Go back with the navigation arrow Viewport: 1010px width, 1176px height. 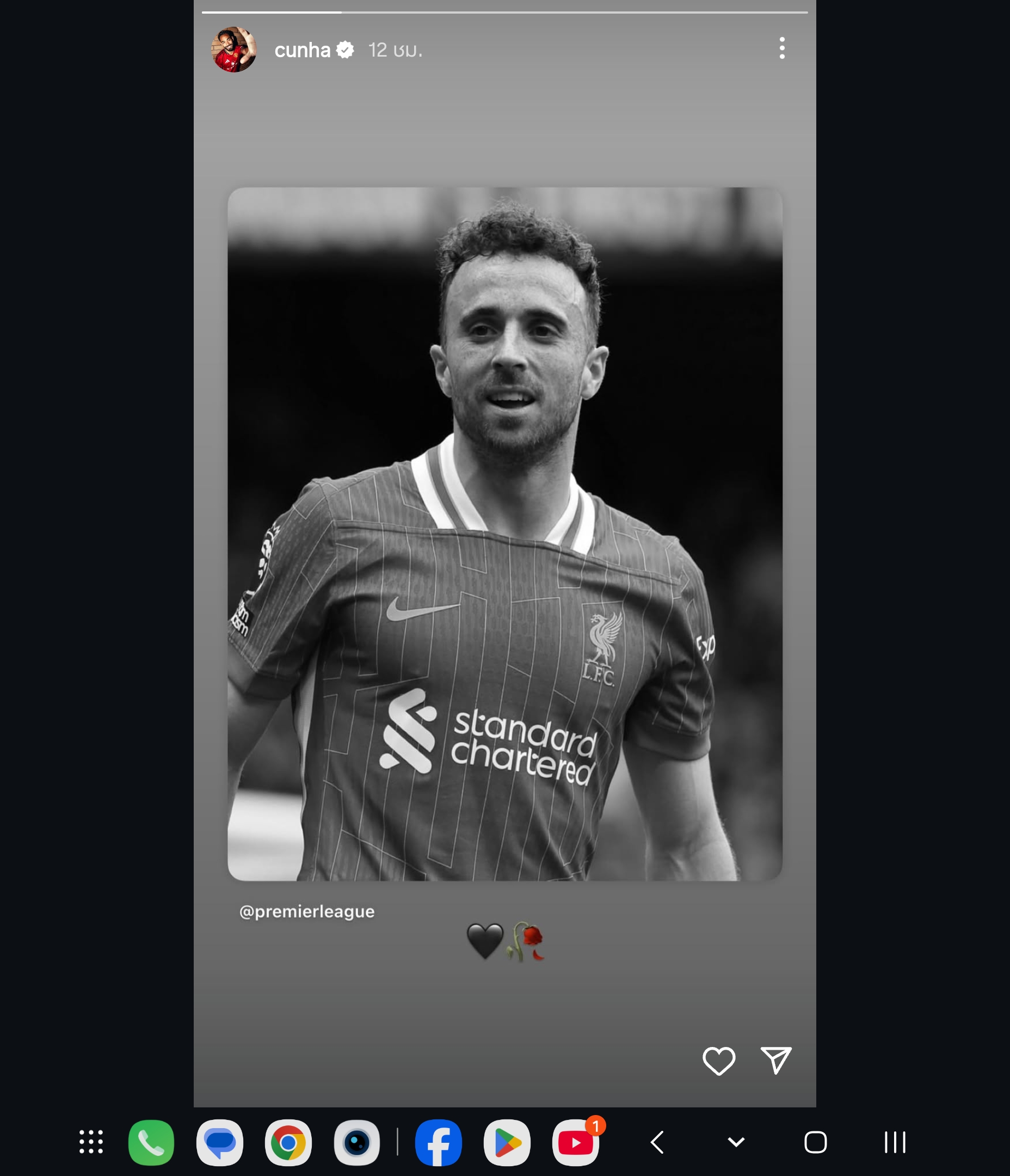pos(657,1142)
